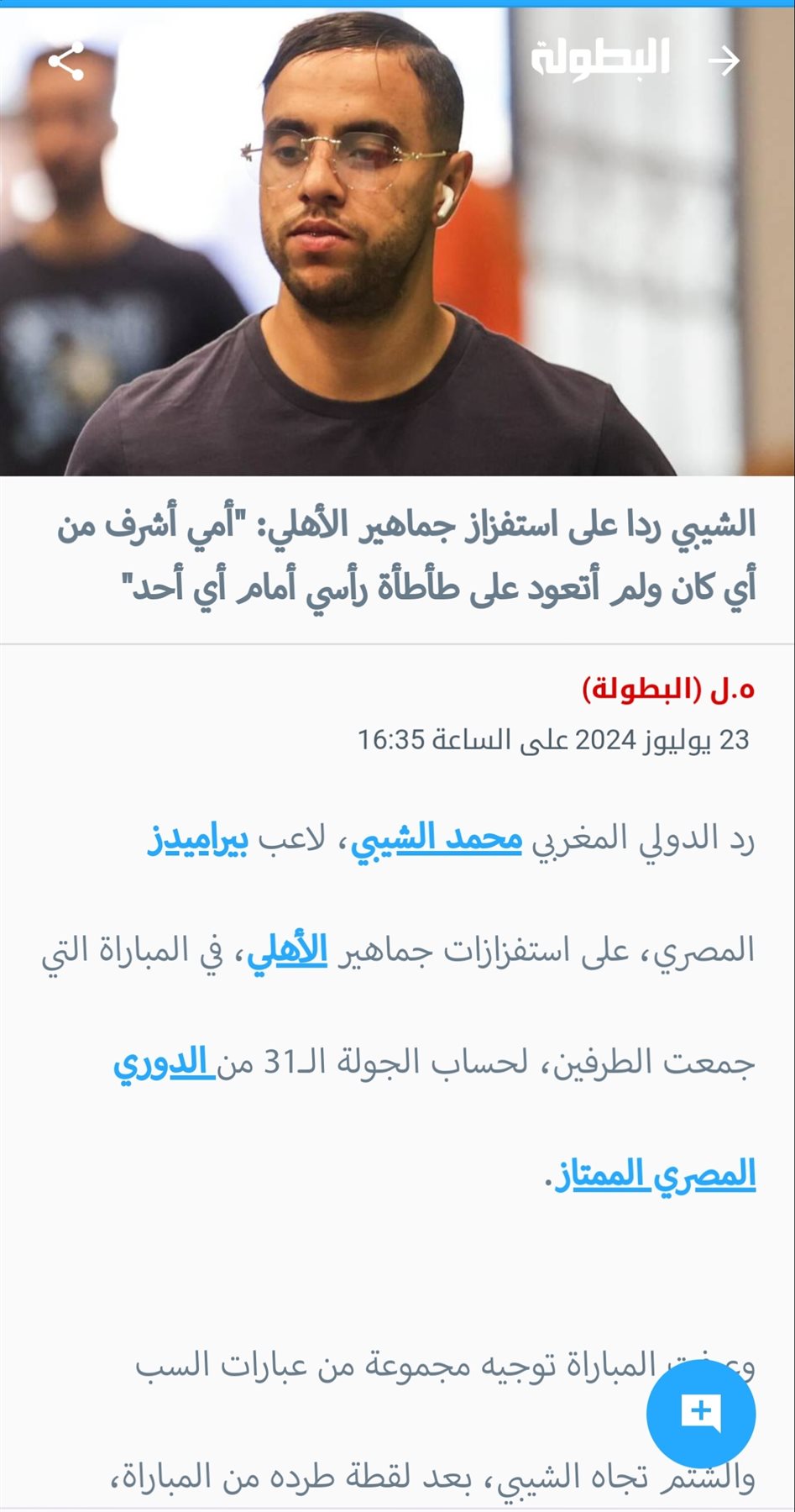The height and width of the screenshot is (1512, 795).
Task: Share this article
Action: click(66, 61)
